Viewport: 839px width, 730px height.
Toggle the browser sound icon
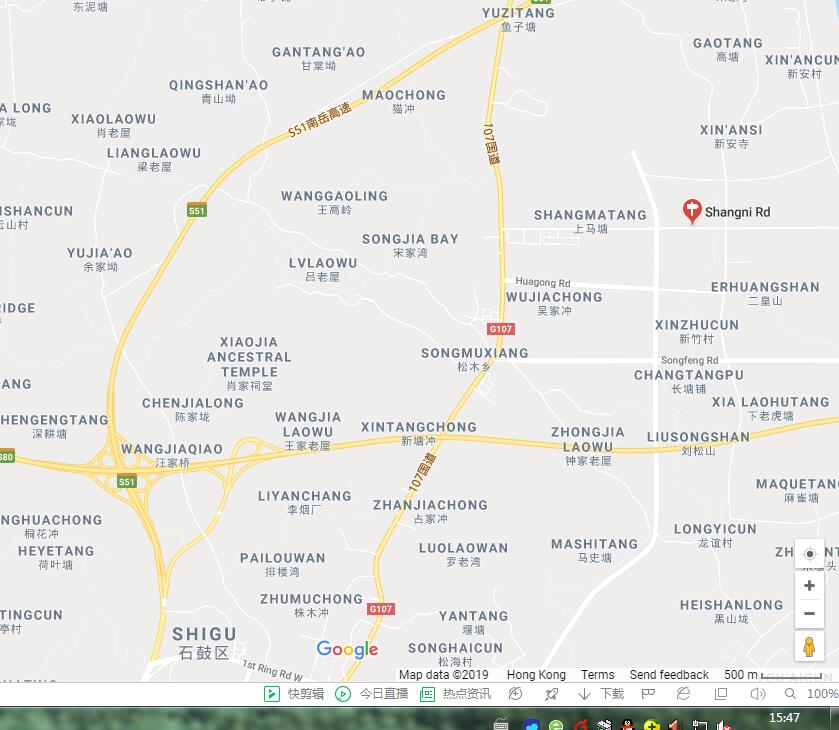[x=758, y=693]
